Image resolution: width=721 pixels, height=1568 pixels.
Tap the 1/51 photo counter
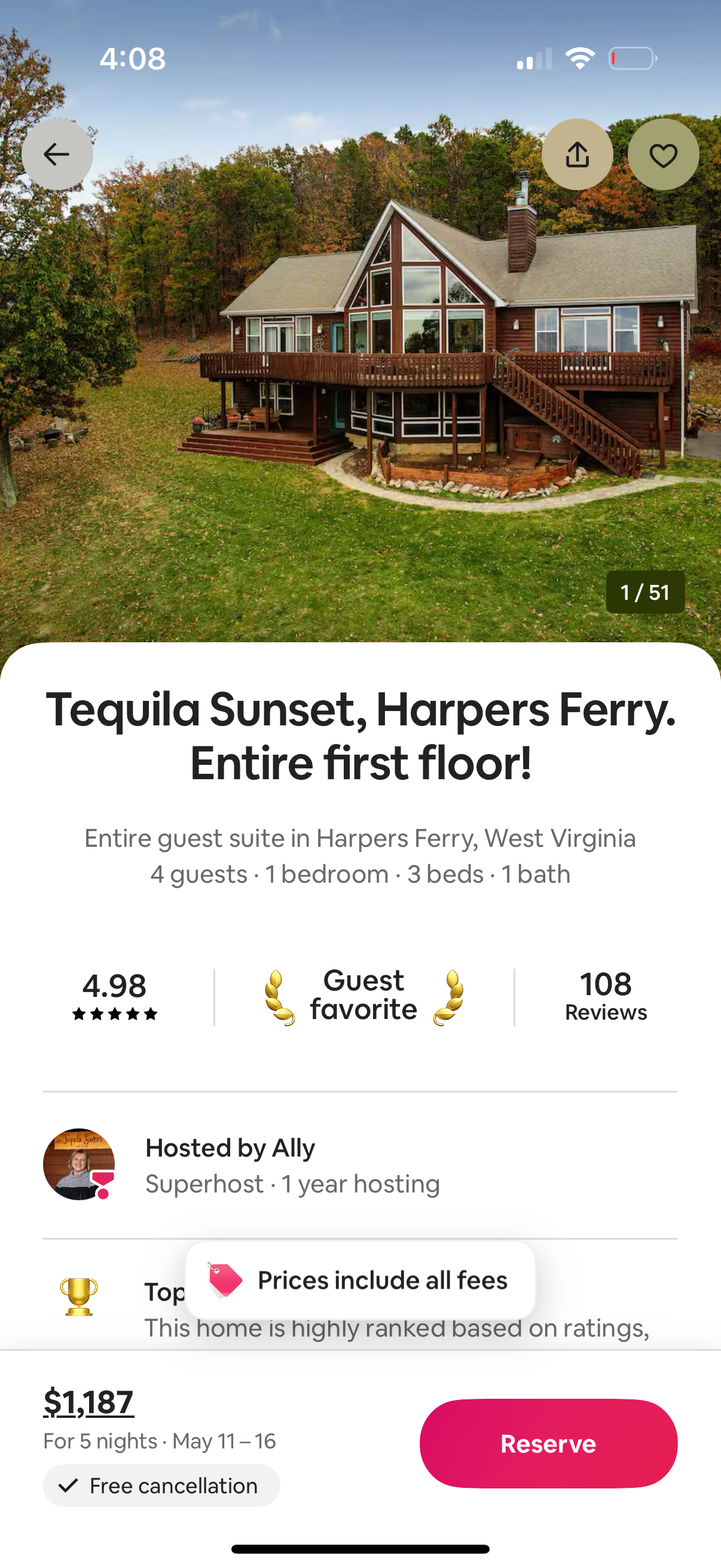(645, 592)
